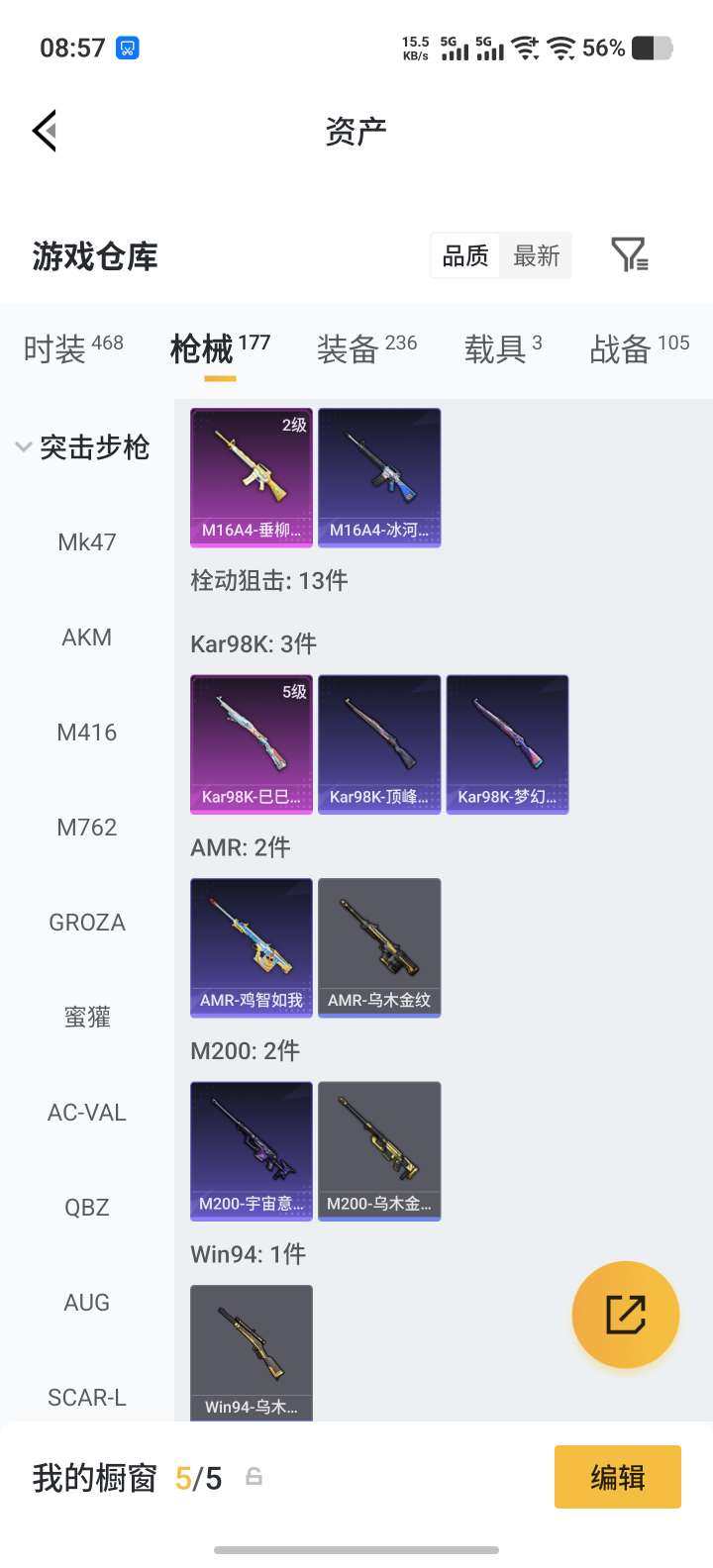713x1568 pixels.
Task: Select SCAR-L category in the sidebar
Action: [x=86, y=1397]
